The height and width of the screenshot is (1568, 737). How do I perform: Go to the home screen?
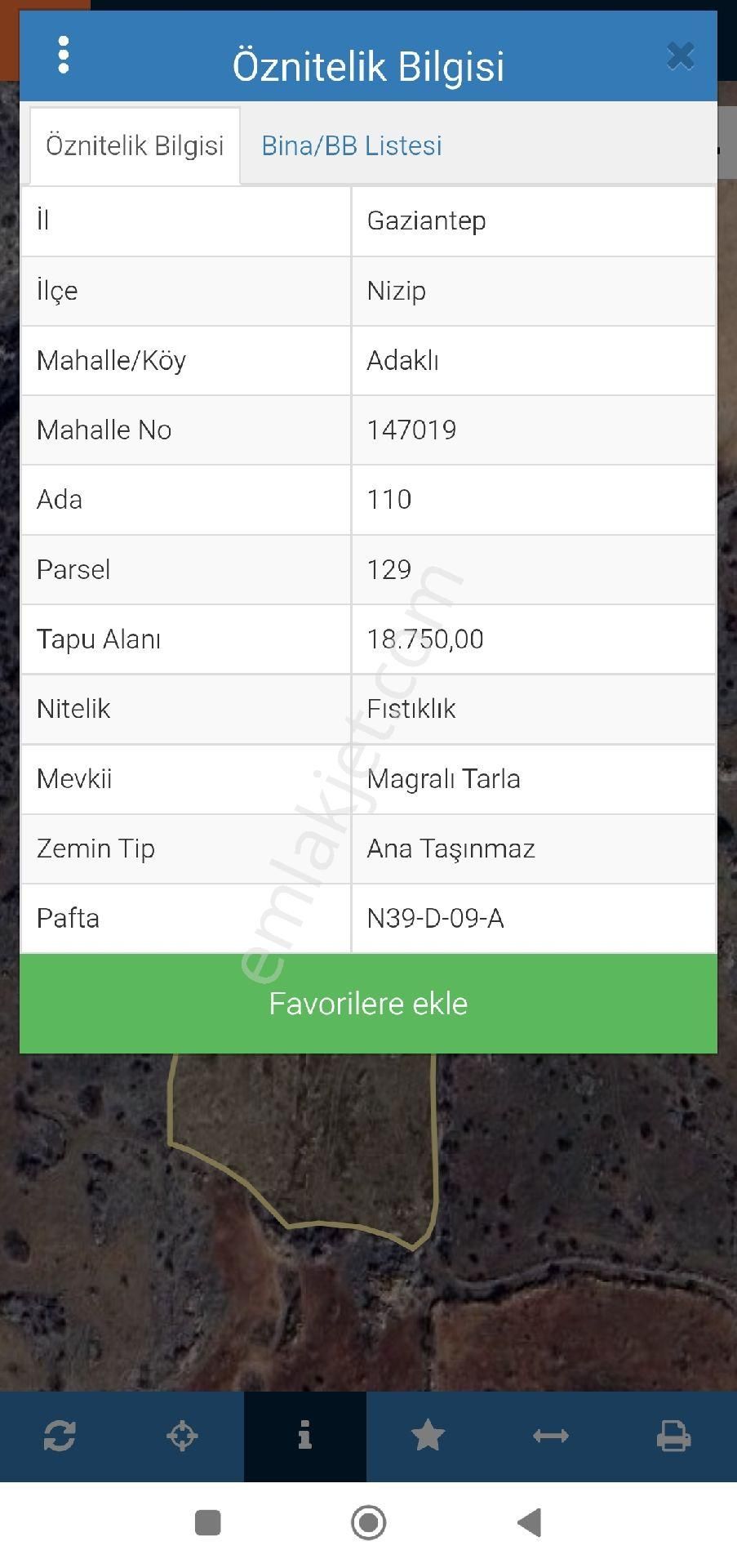[368, 1522]
